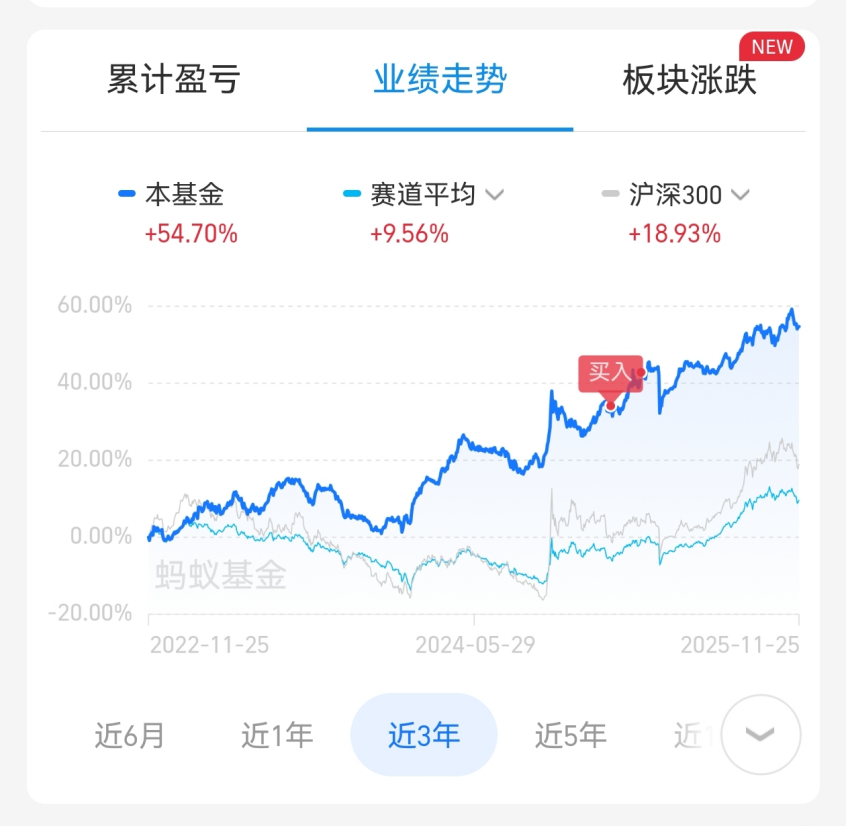The width and height of the screenshot is (846, 826).
Task: Switch to the 累计盈亏 tab
Action: pyautogui.click(x=174, y=80)
